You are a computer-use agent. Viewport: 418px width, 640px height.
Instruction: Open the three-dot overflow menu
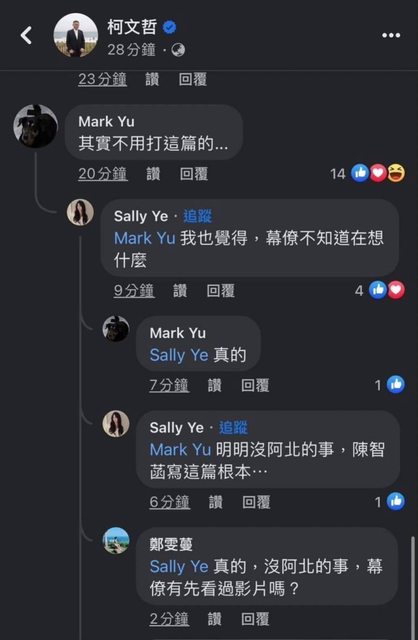(x=391, y=36)
